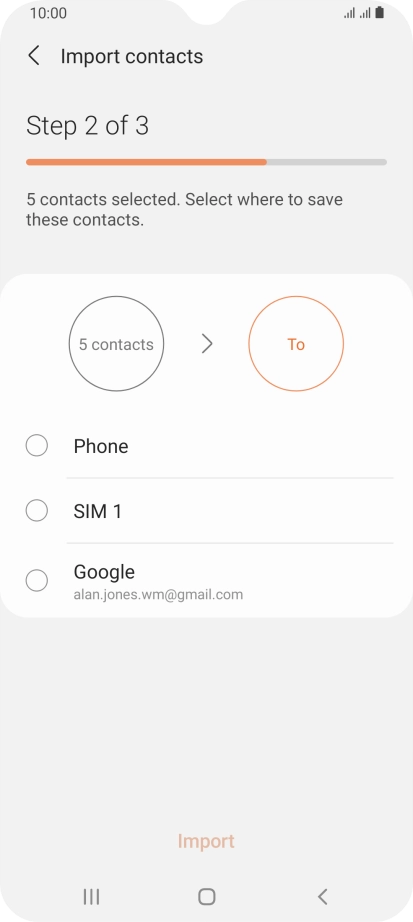Viewport: 413px width, 922px height.
Task: Choose SIM 1 to save contacts
Action: tap(206, 511)
